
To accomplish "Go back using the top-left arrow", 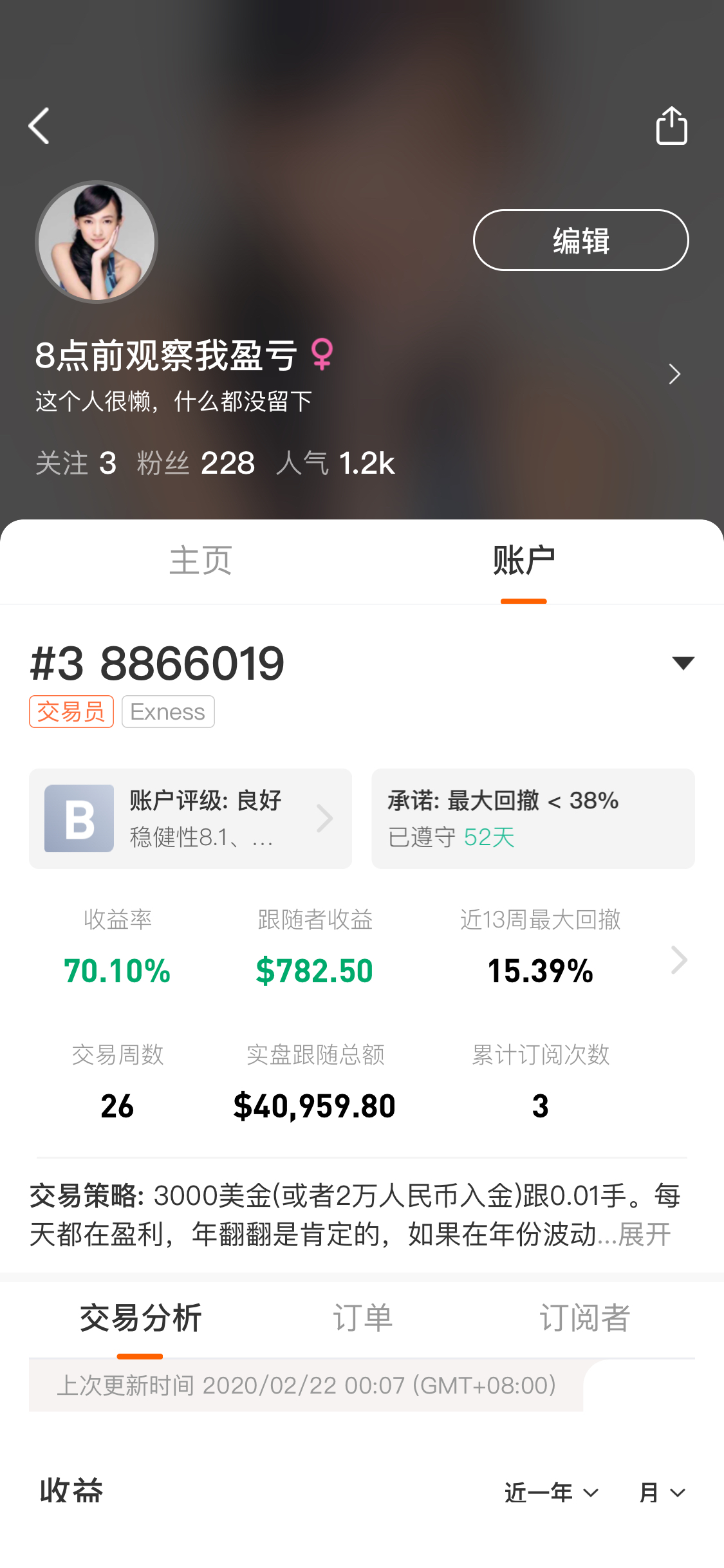I will tap(39, 126).
